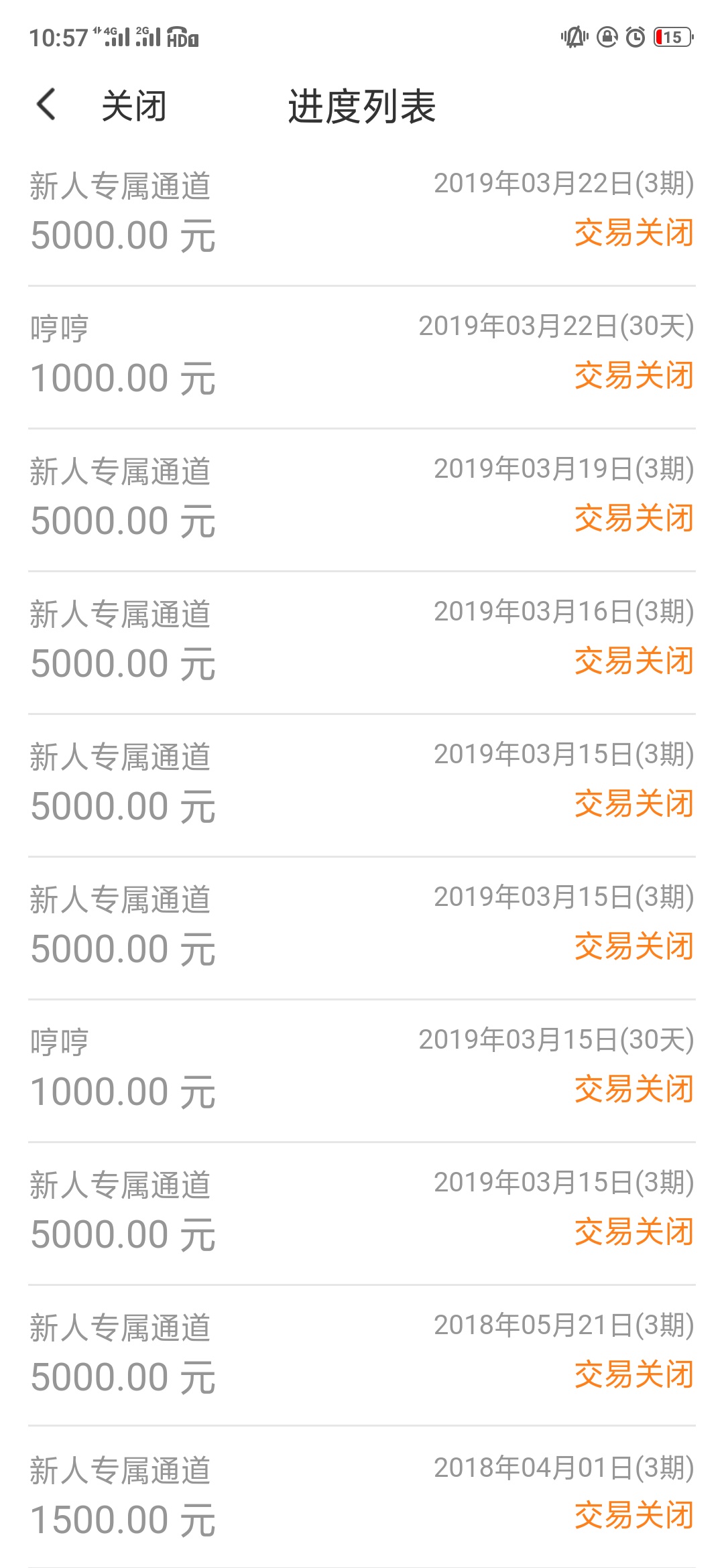This screenshot has width=724, height=1568.
Task: Open the 1500.00 元 record dated 2018年04月01日
Action: [362, 1498]
